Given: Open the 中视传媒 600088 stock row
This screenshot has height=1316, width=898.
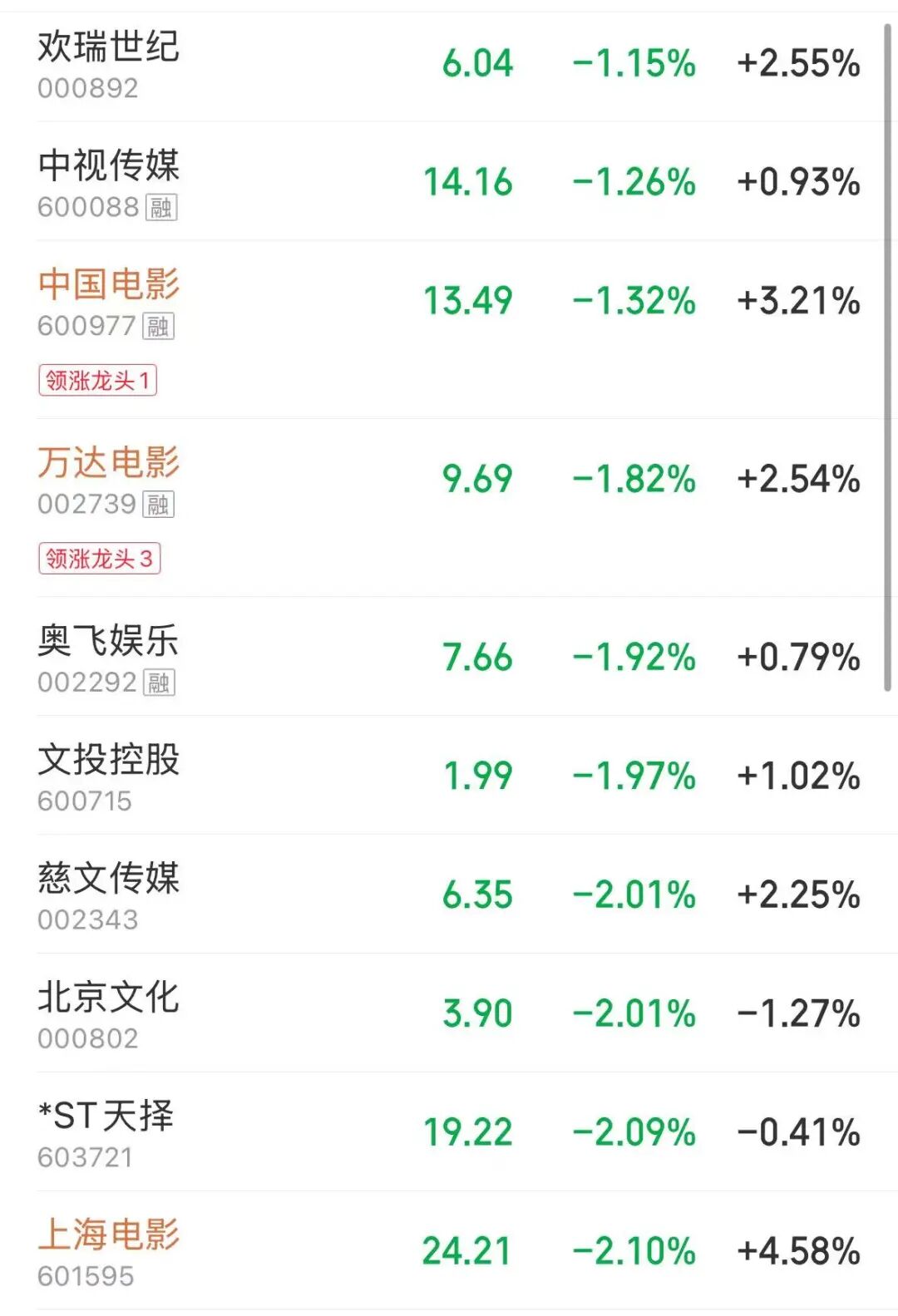Looking at the screenshot, I should (449, 183).
